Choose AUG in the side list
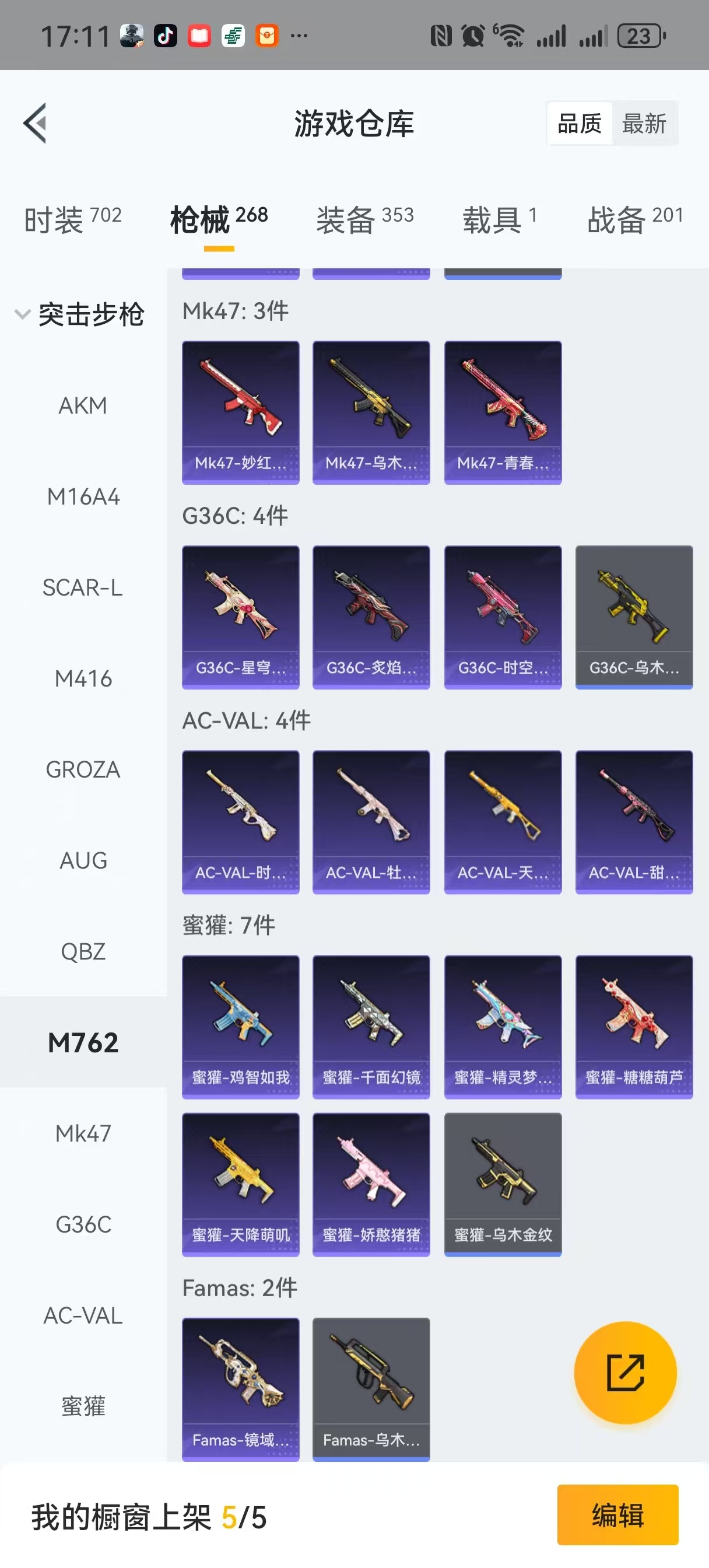Image resolution: width=709 pixels, height=1568 pixels. (x=83, y=860)
